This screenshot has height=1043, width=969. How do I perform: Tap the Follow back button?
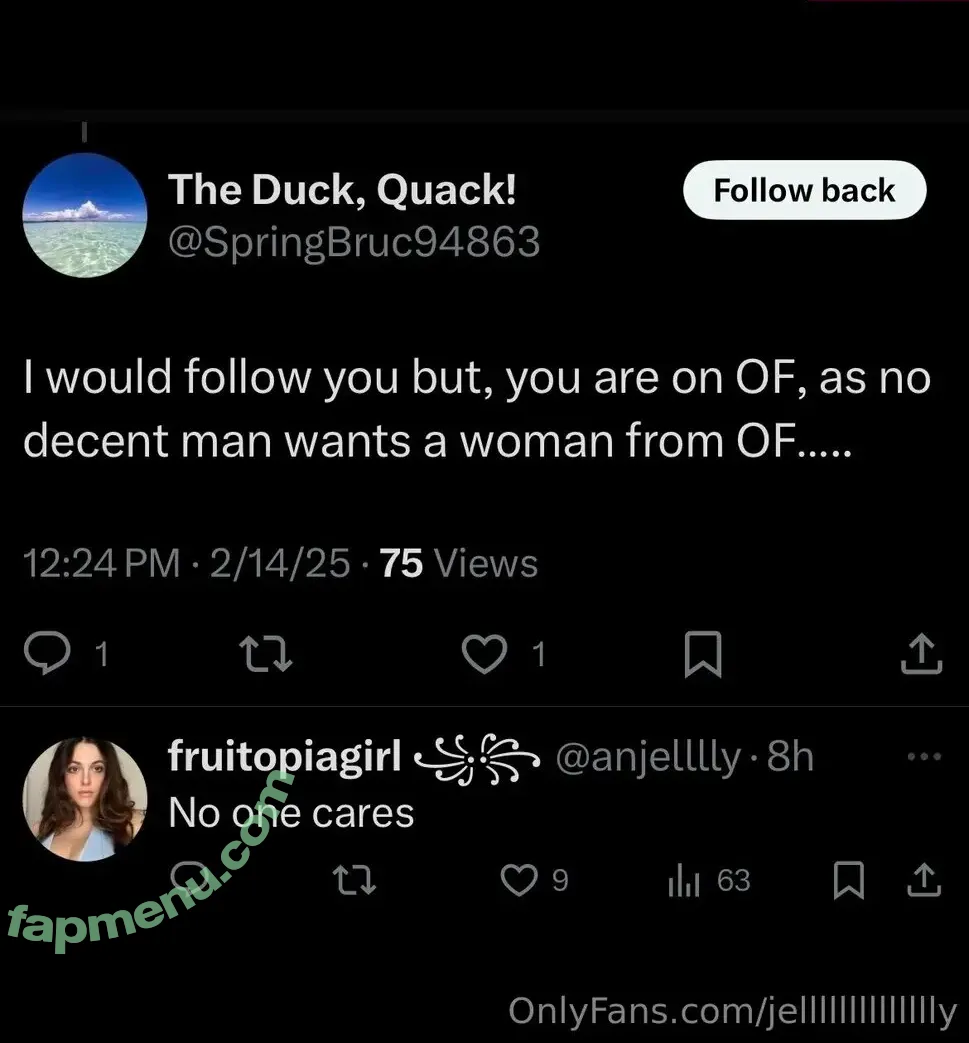804,190
